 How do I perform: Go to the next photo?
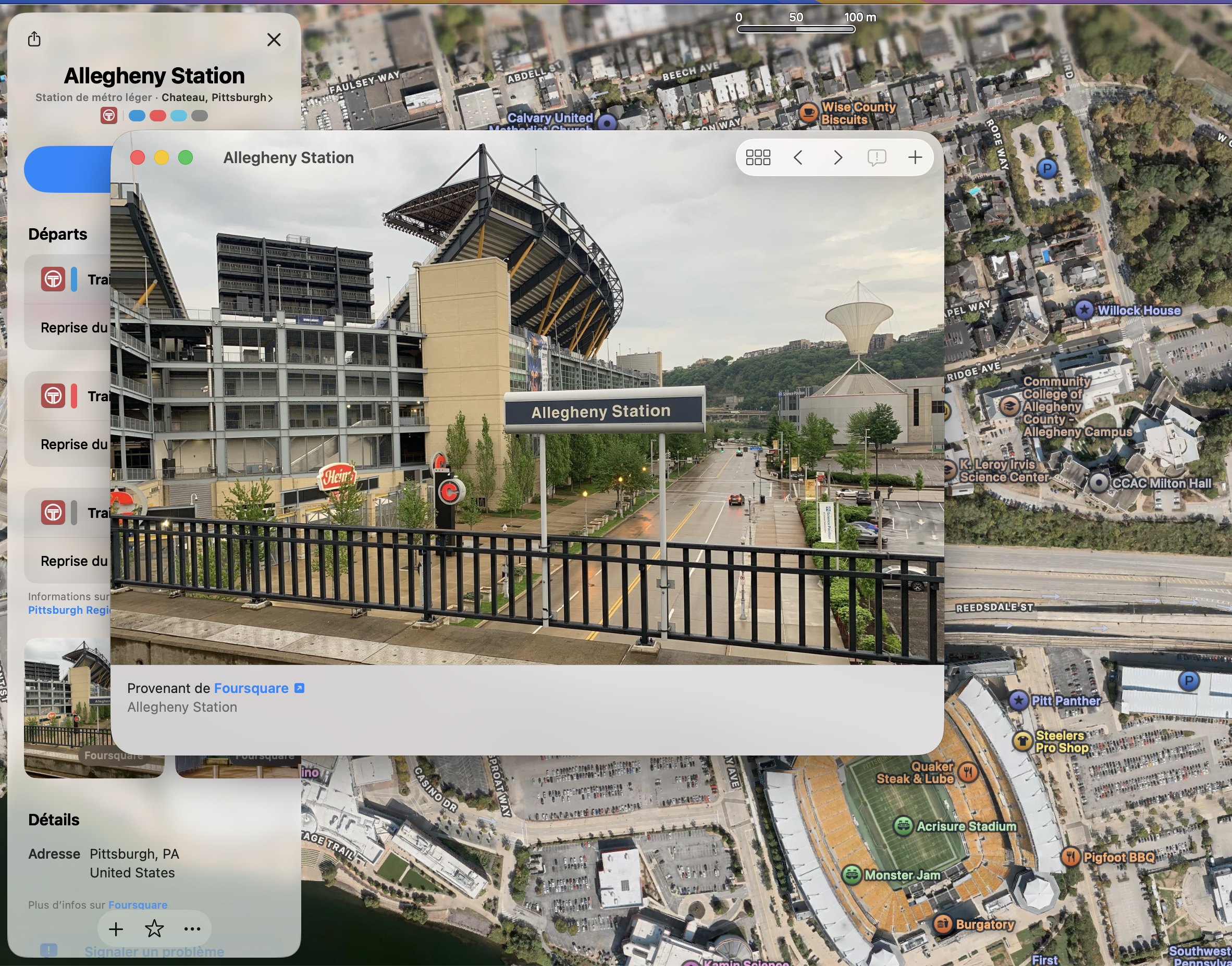tap(837, 157)
